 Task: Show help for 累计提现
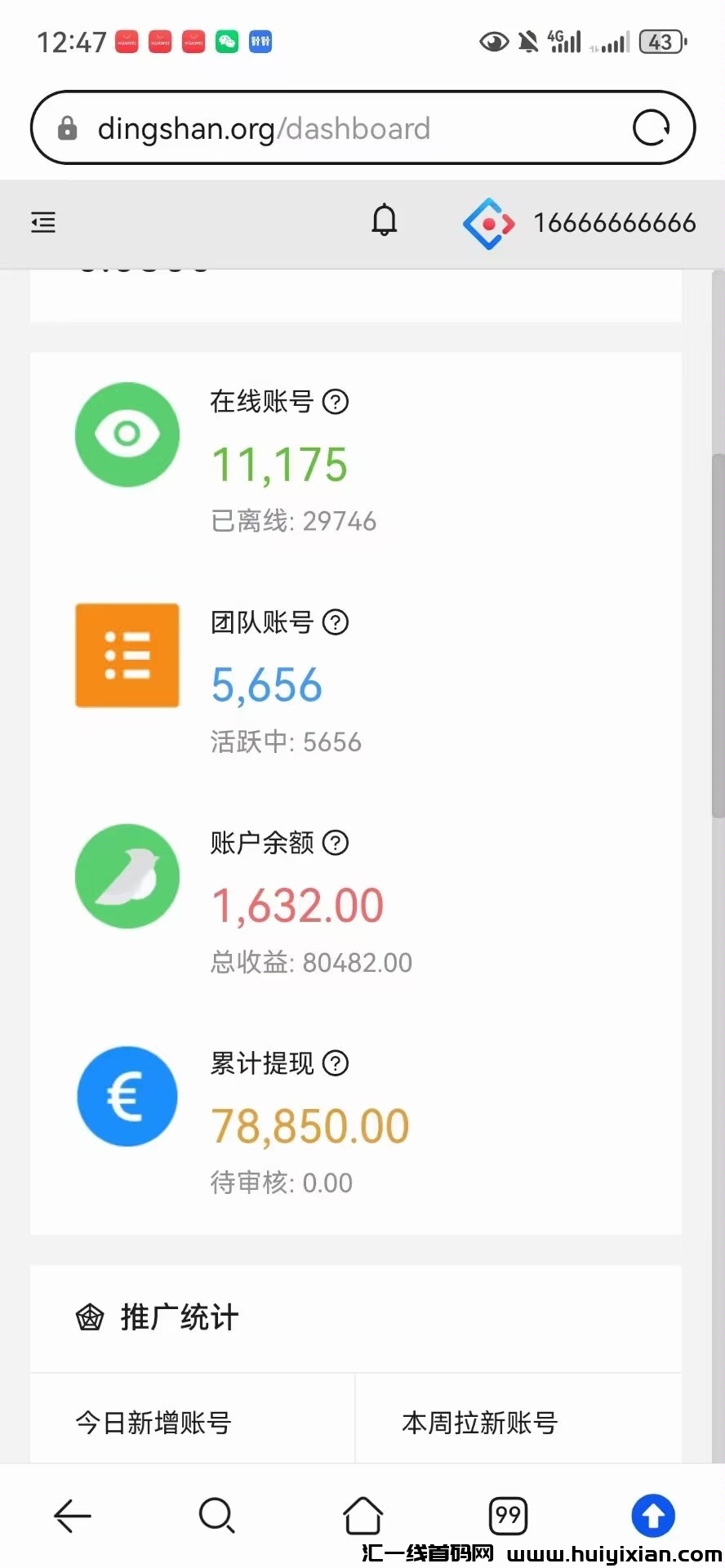[x=336, y=1063]
